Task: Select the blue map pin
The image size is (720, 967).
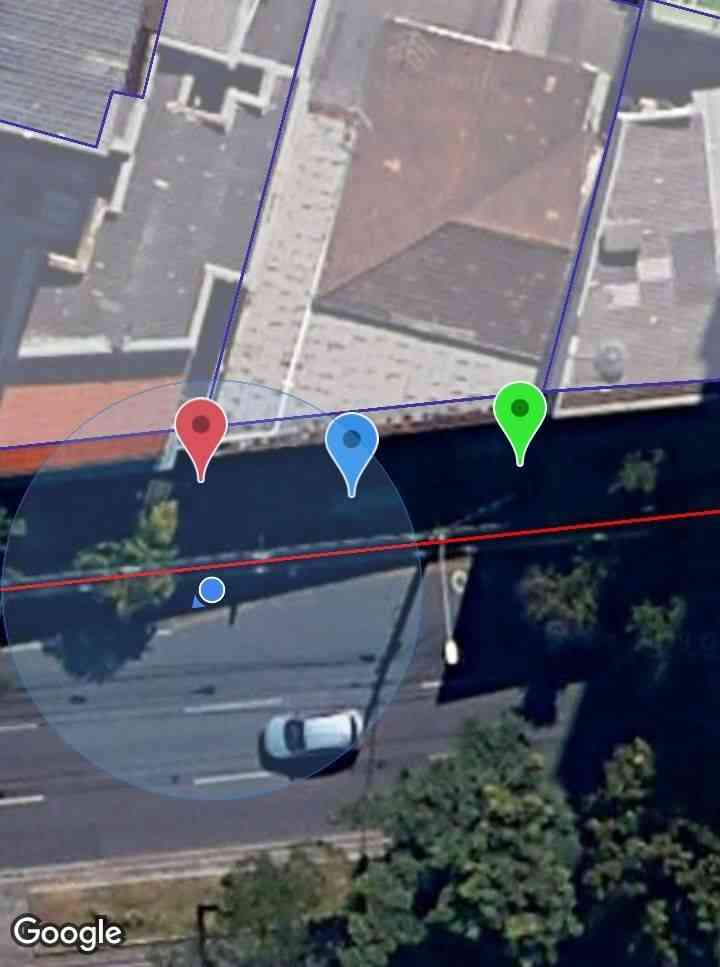Action: tap(351, 443)
